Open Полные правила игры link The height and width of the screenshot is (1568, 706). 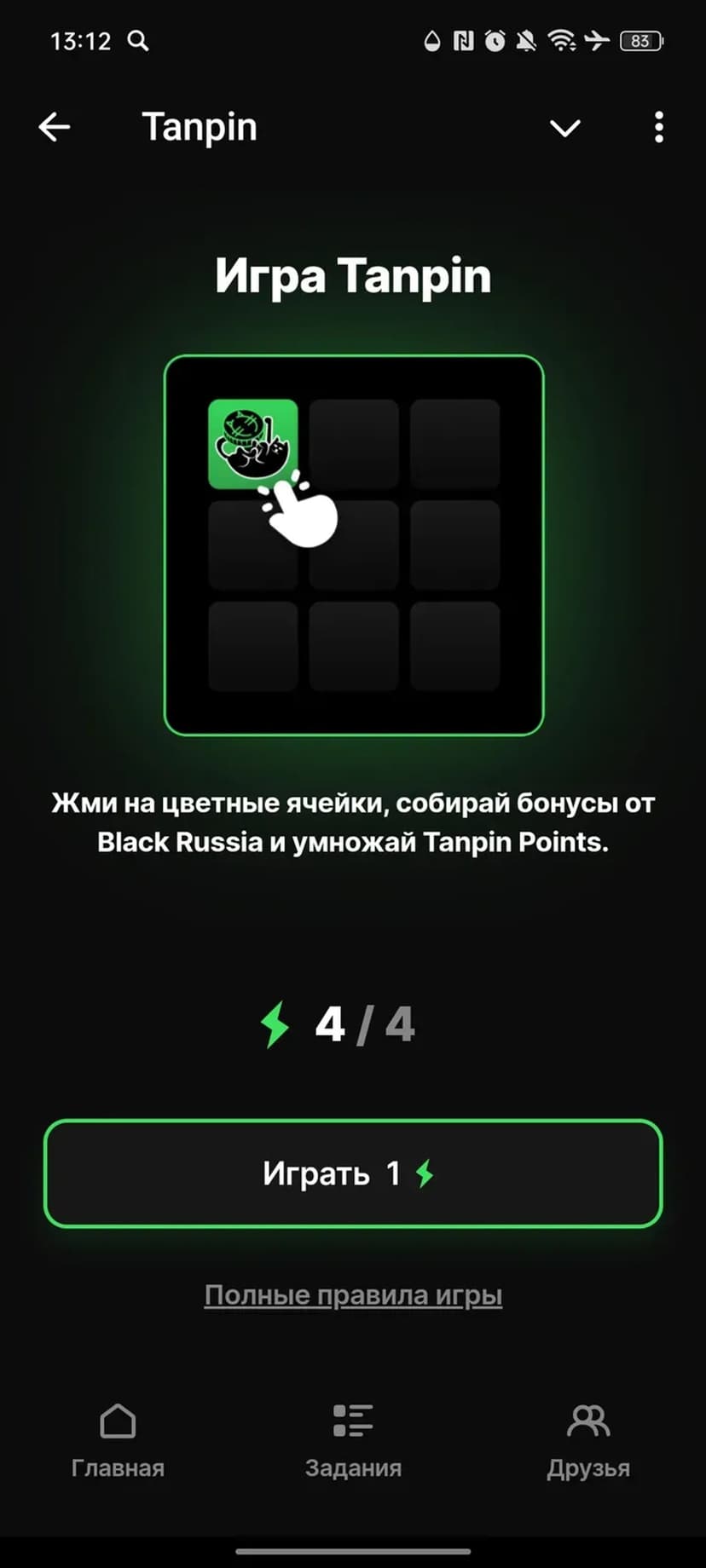(353, 1295)
